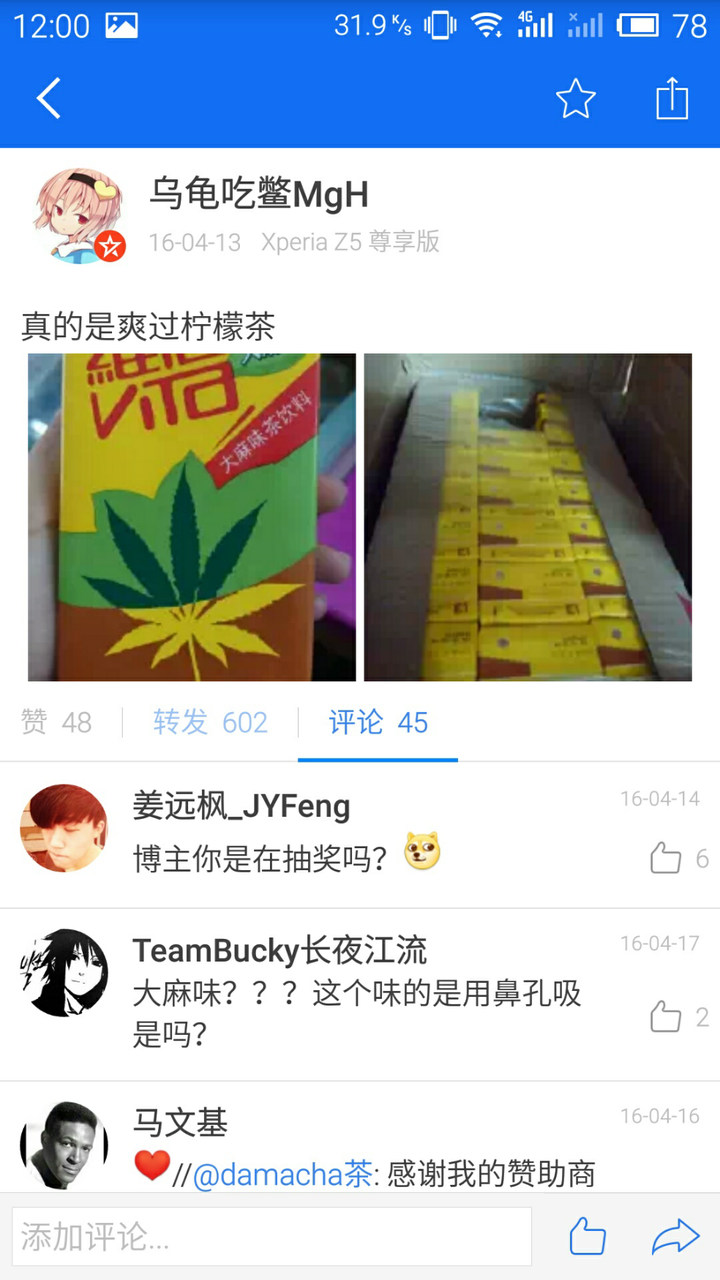Favorite this post via the star icon
Image resolution: width=720 pixels, height=1280 pixels.
click(576, 99)
